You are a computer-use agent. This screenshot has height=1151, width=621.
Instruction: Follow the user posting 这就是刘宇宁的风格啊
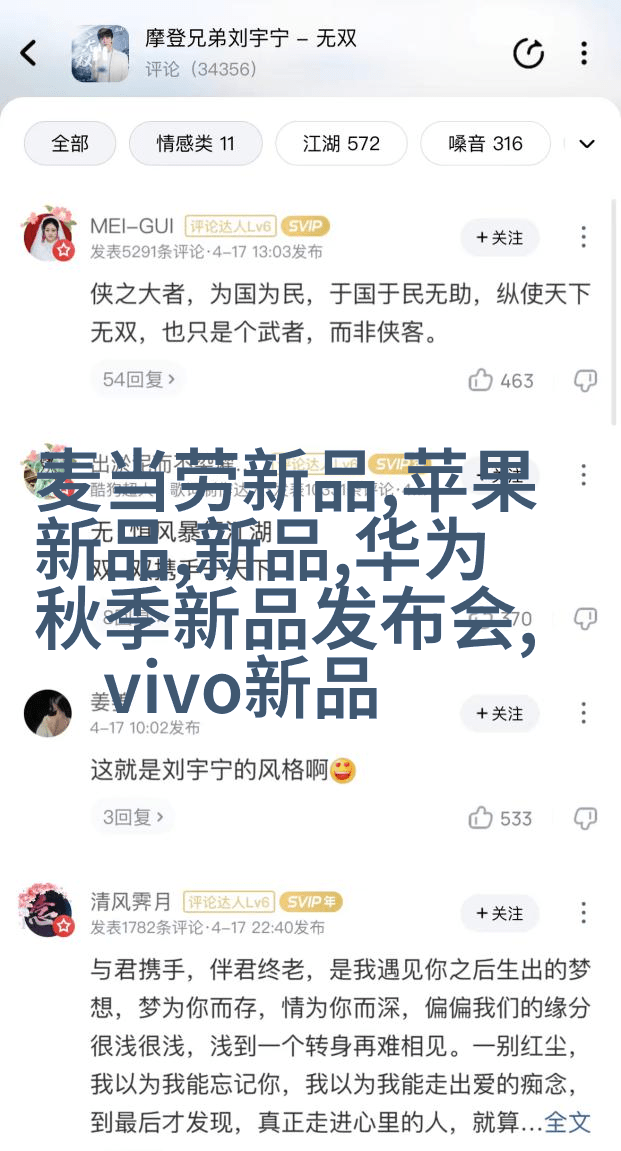(x=499, y=713)
